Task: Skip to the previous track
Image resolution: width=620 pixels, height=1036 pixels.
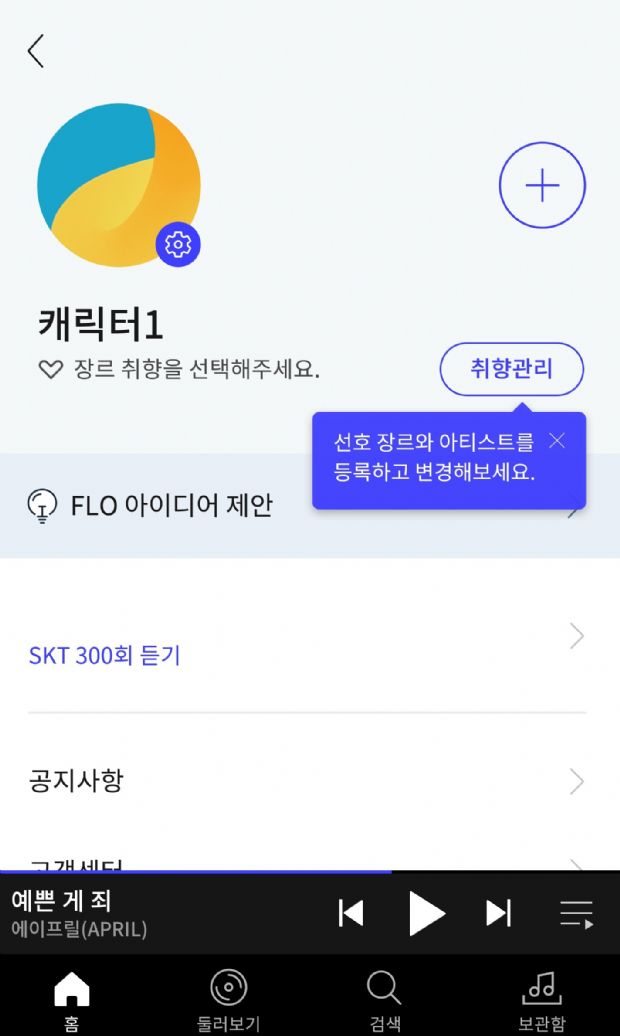Action: tap(351, 913)
